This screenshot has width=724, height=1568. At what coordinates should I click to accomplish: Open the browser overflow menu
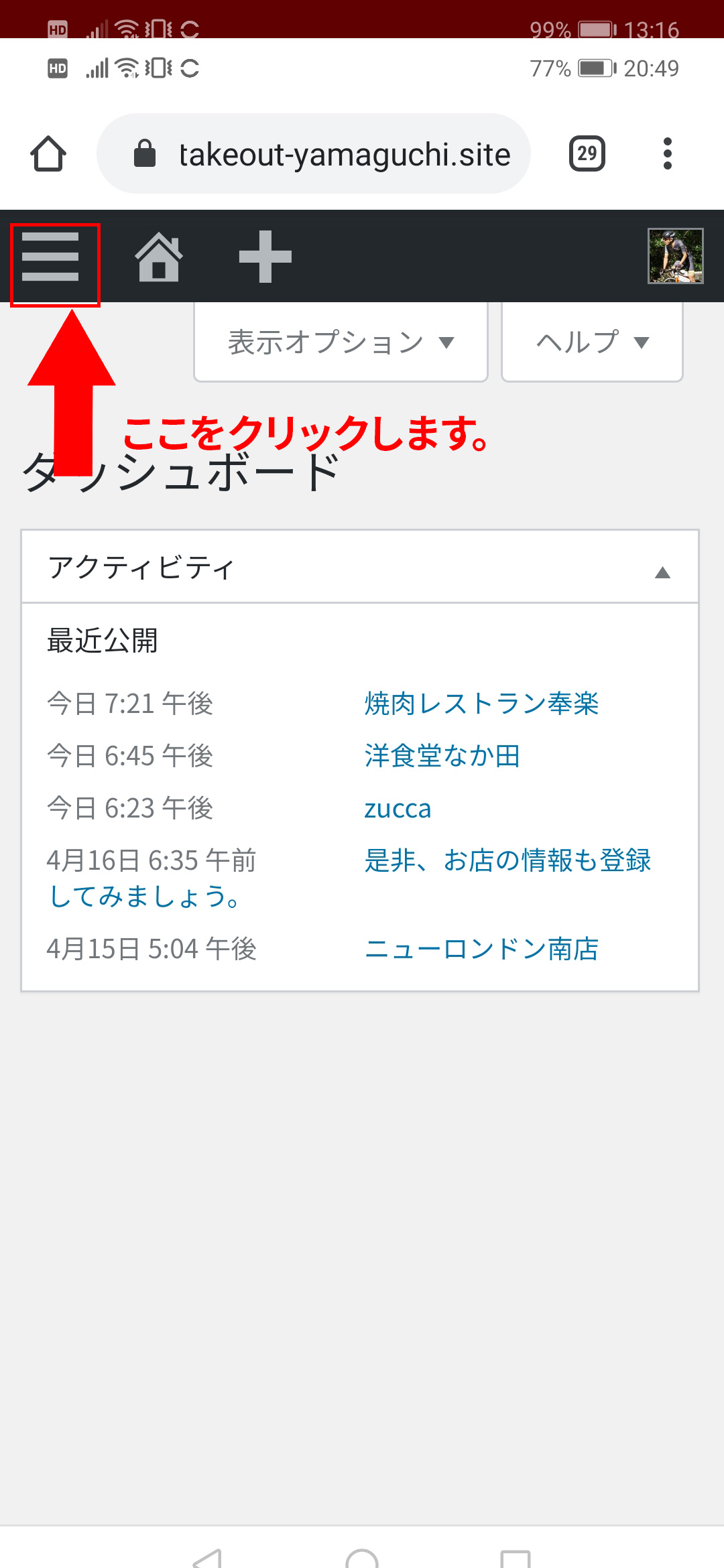click(x=667, y=154)
